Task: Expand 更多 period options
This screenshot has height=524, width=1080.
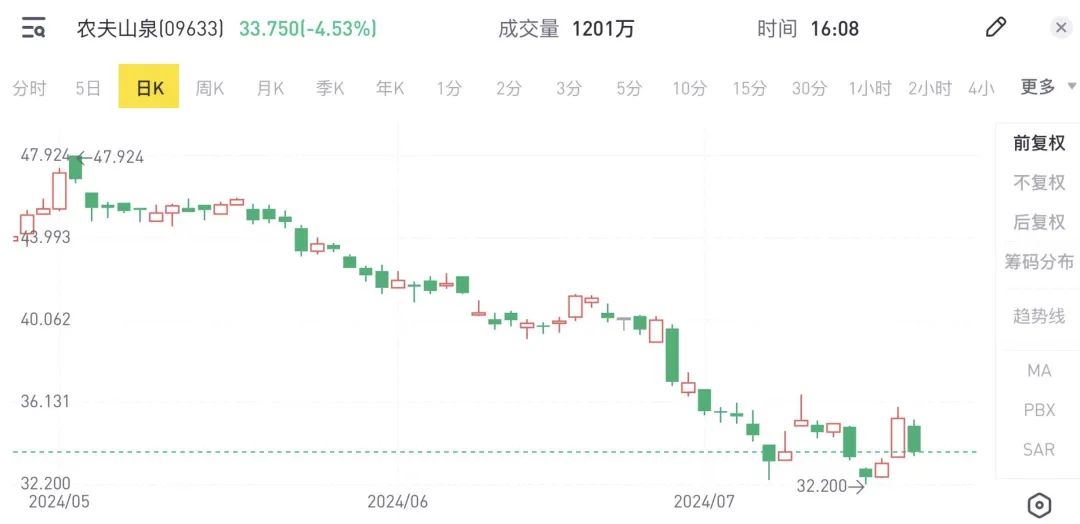Action: [1045, 87]
